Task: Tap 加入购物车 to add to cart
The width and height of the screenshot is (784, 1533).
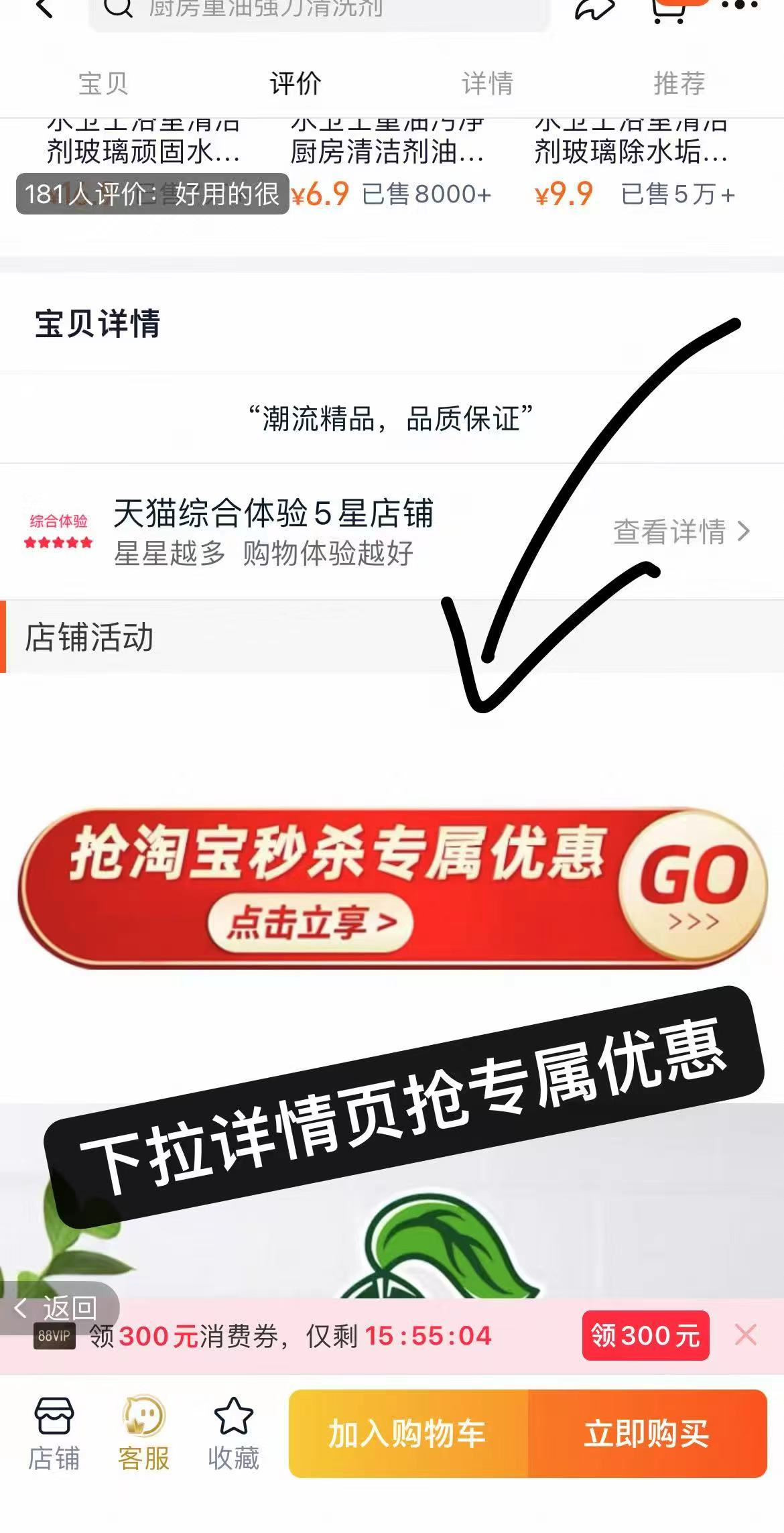Action: (x=407, y=1433)
